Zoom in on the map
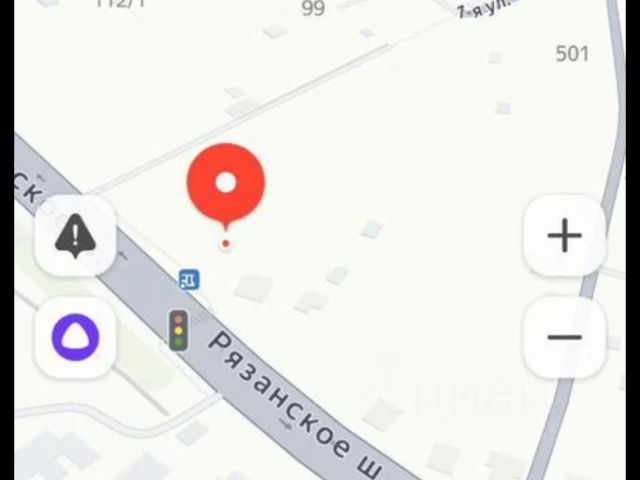The height and width of the screenshot is (480, 640). click(564, 236)
